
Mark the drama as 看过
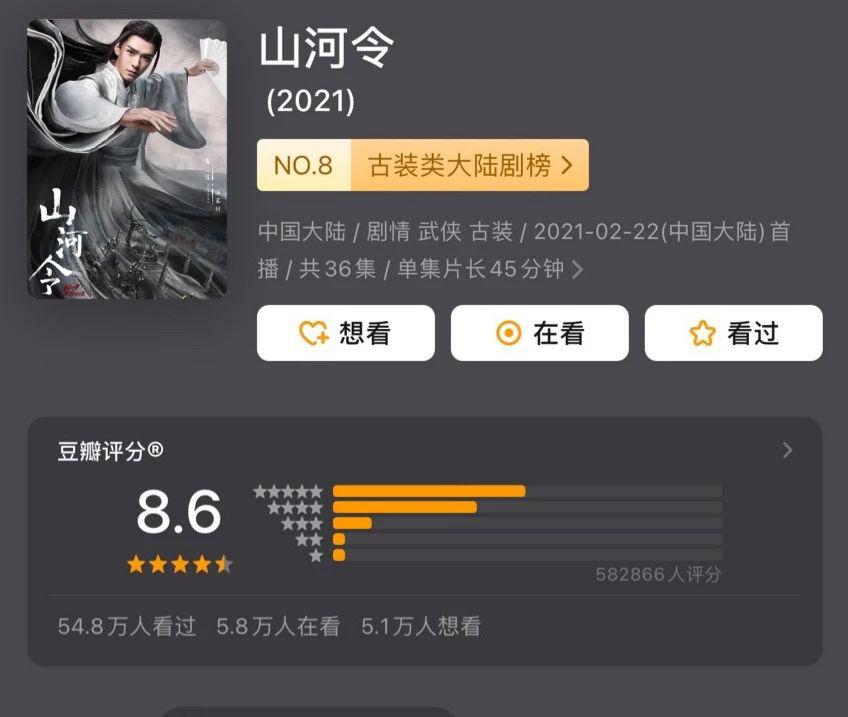(733, 333)
